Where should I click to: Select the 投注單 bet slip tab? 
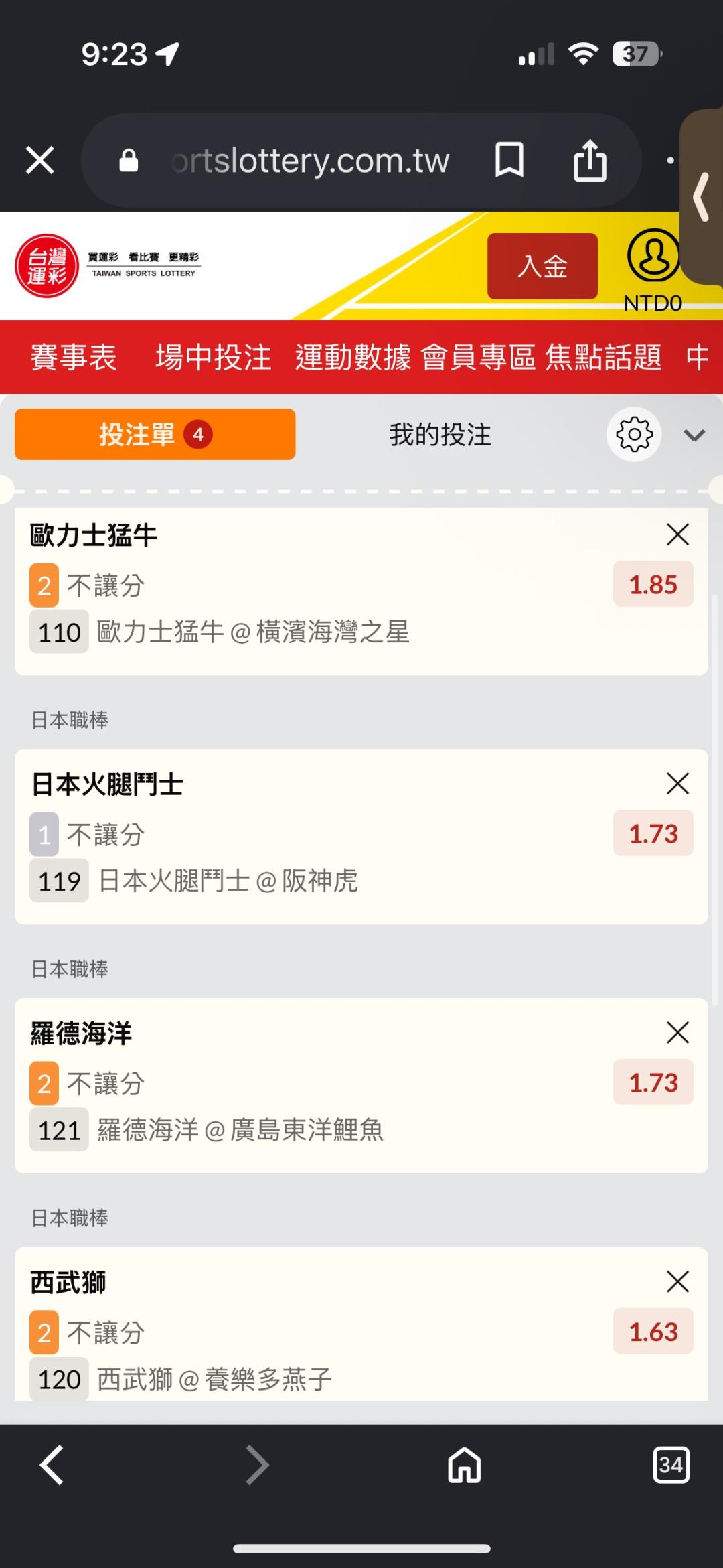click(155, 434)
